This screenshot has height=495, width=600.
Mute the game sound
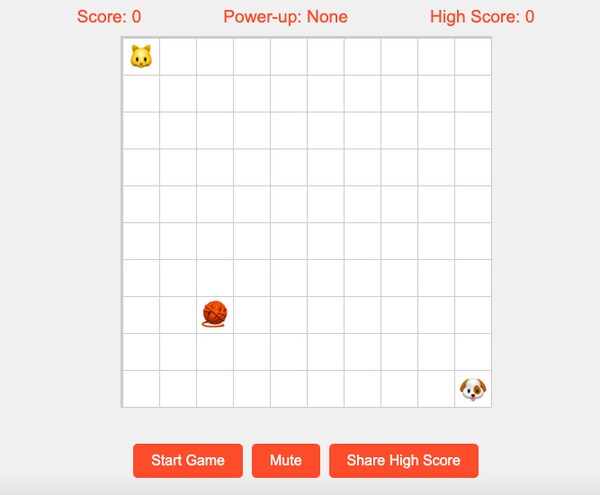click(285, 460)
